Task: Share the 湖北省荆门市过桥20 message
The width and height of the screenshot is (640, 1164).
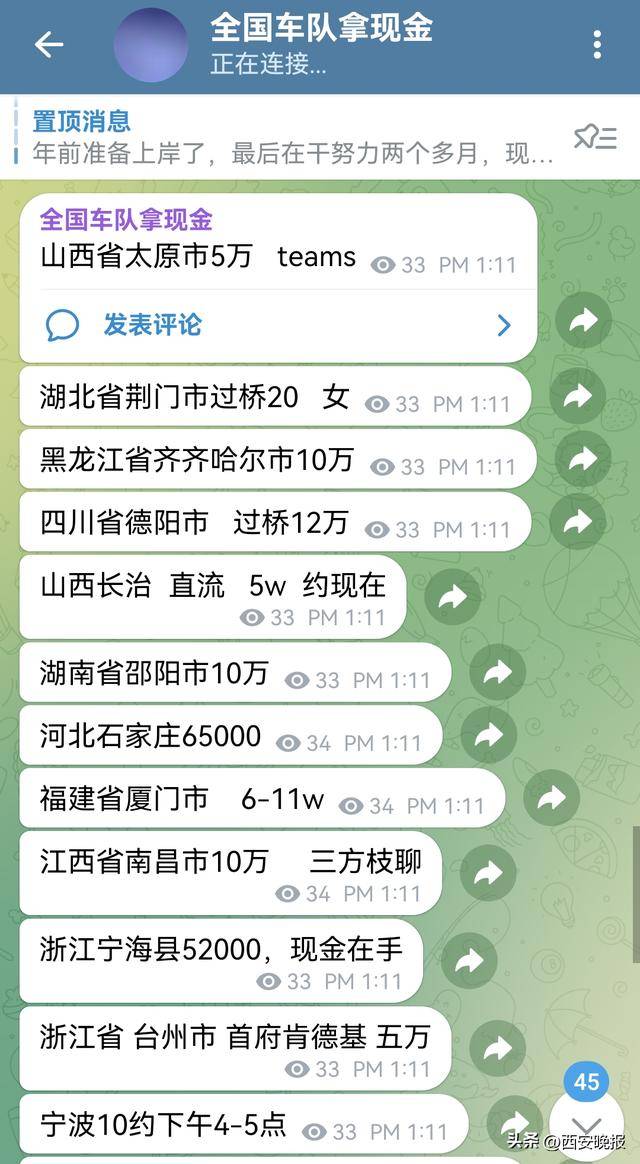Action: click(578, 397)
